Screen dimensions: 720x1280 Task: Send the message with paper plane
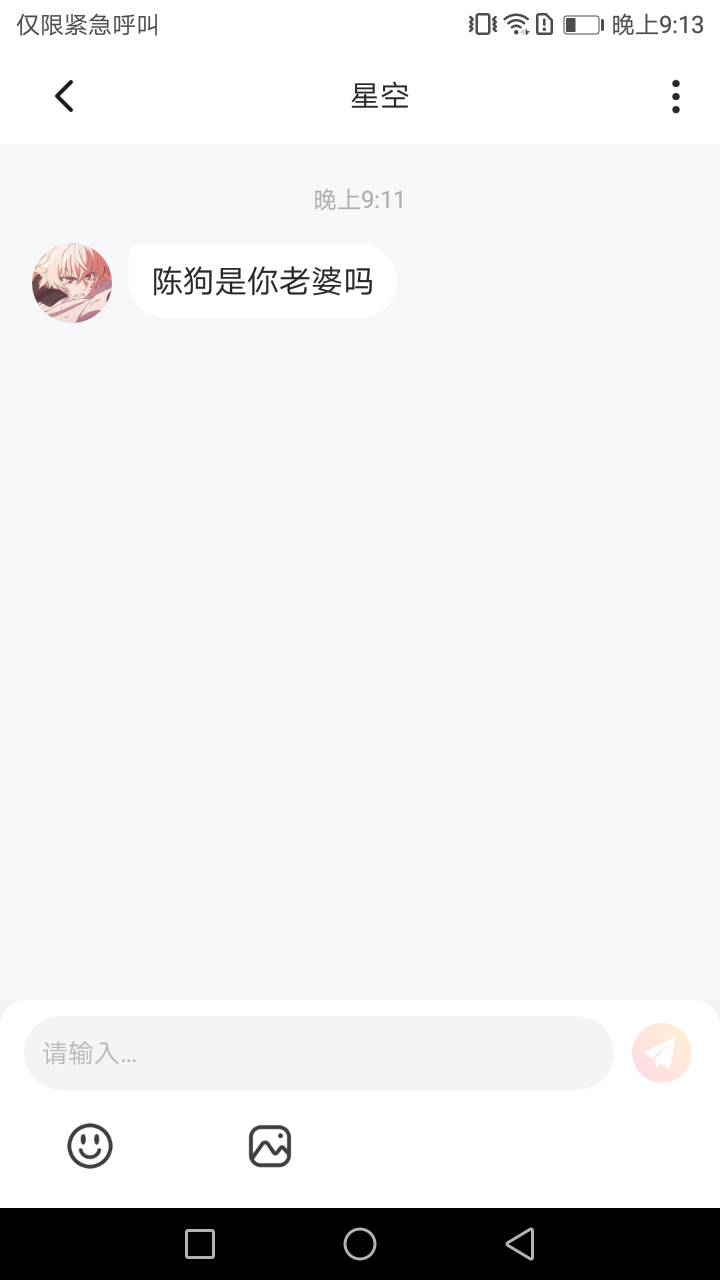coord(662,1053)
